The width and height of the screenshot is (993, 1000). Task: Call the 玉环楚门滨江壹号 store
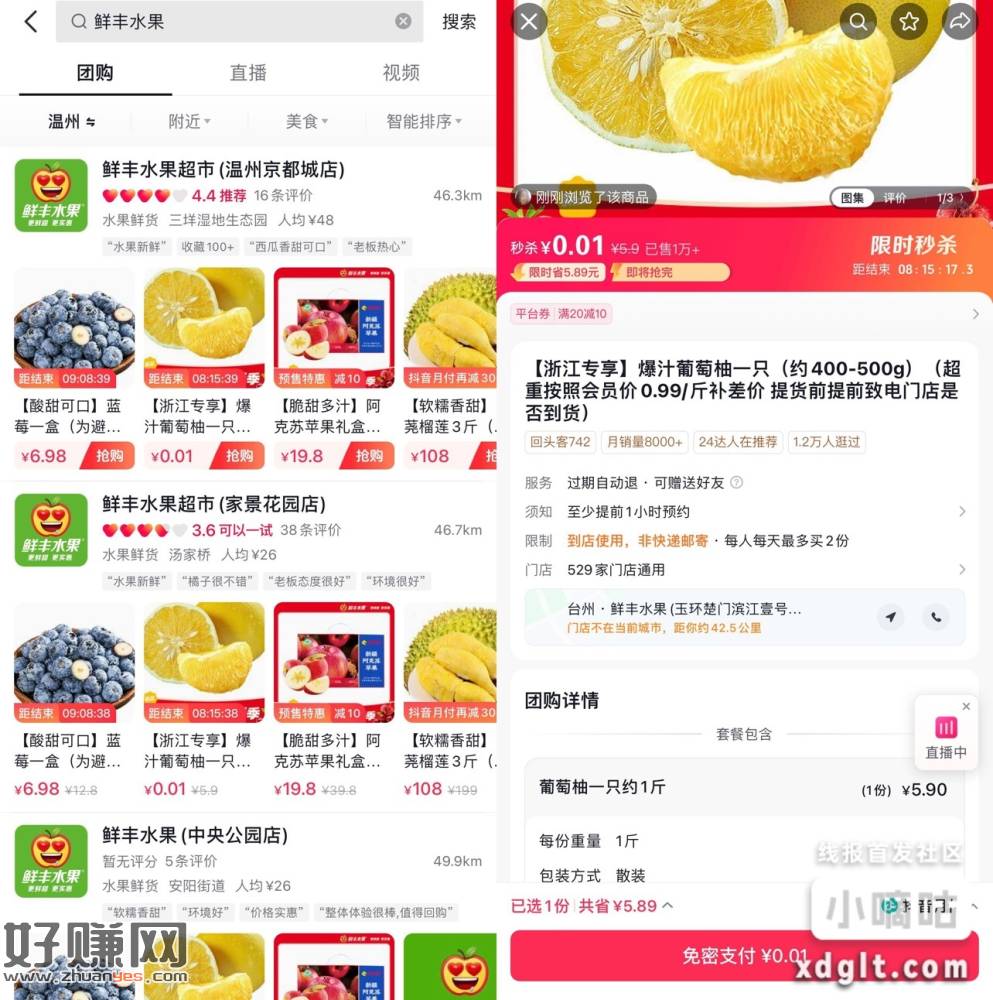936,617
